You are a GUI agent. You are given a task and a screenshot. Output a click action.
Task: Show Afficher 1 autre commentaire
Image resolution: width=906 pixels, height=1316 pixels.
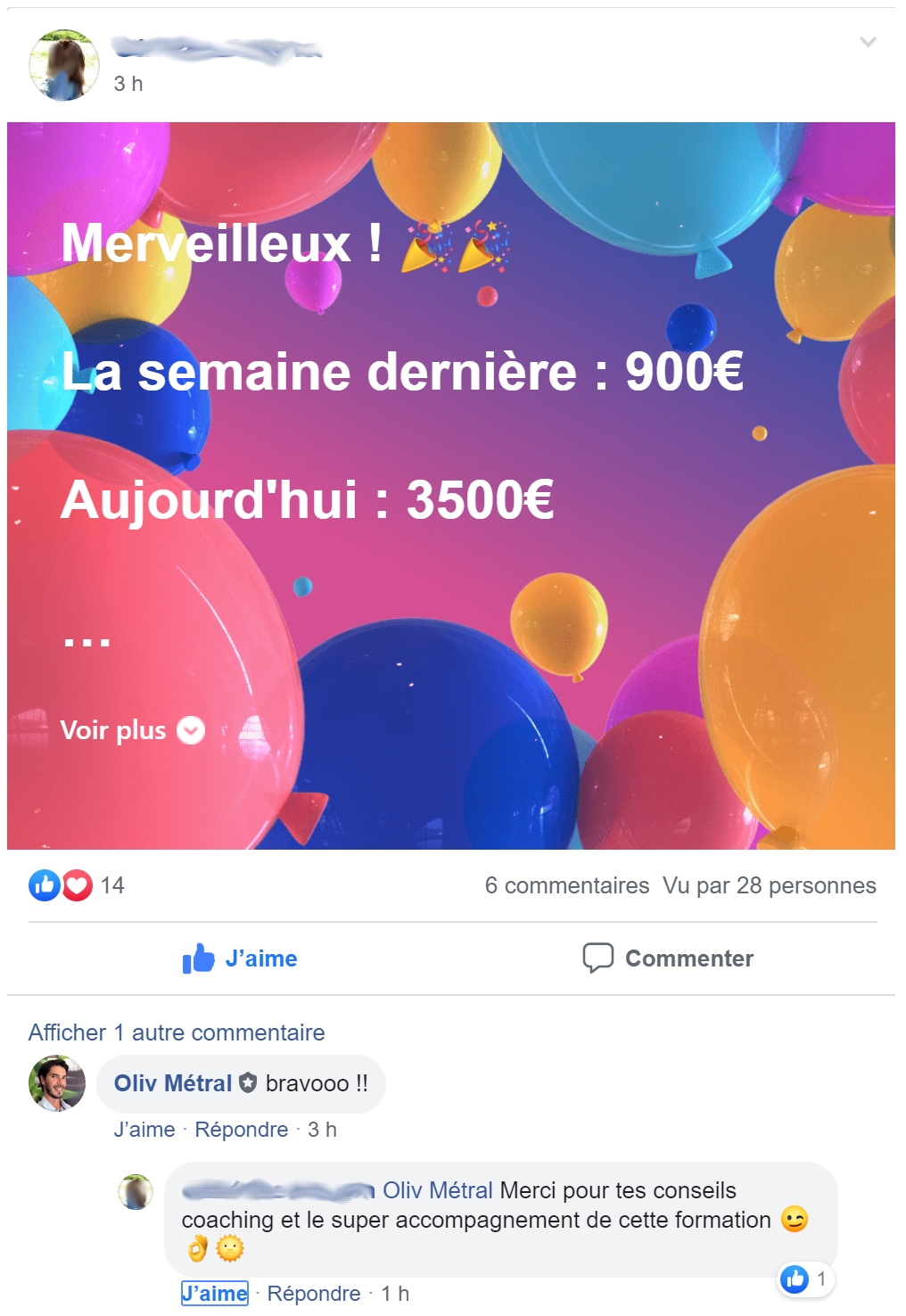[177, 1032]
